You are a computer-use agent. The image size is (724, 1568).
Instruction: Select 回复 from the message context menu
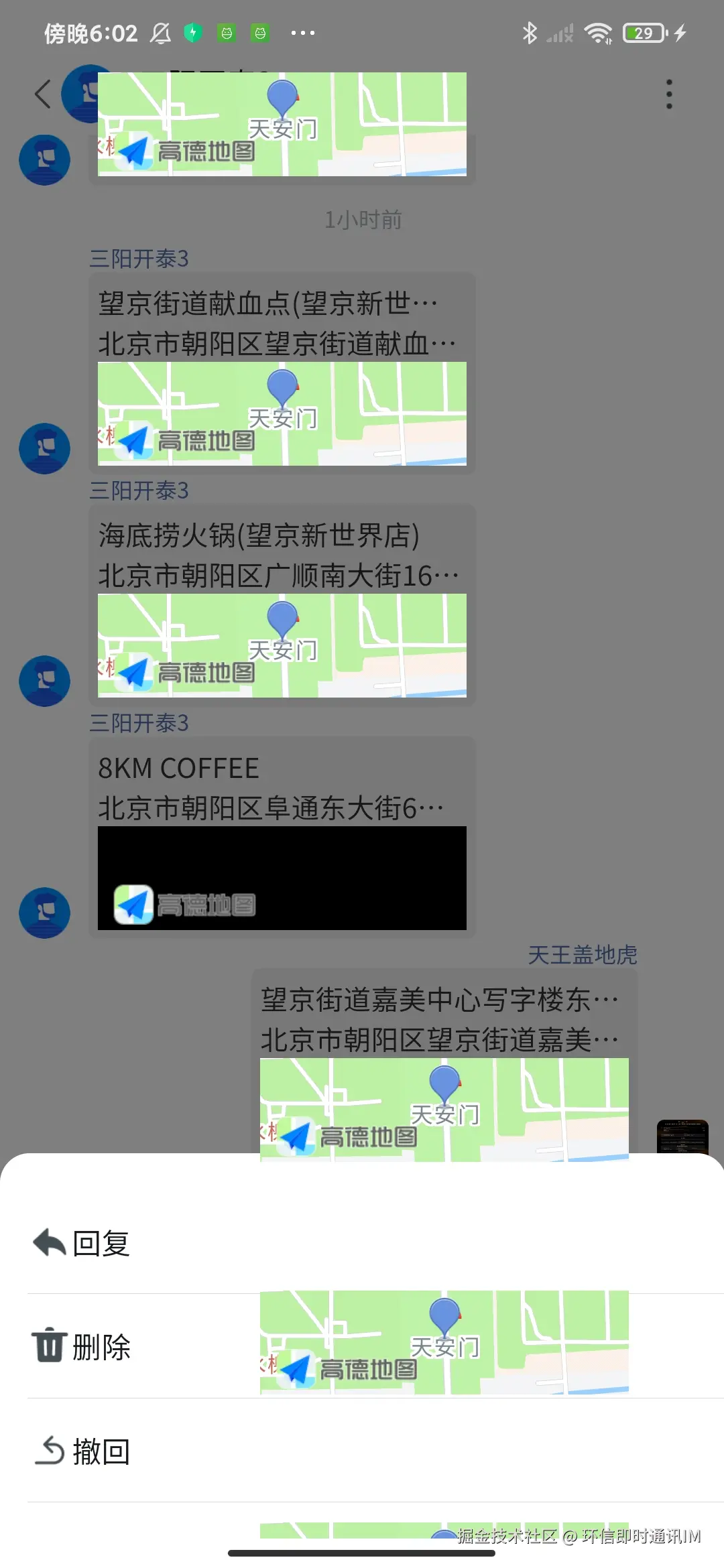(101, 1243)
